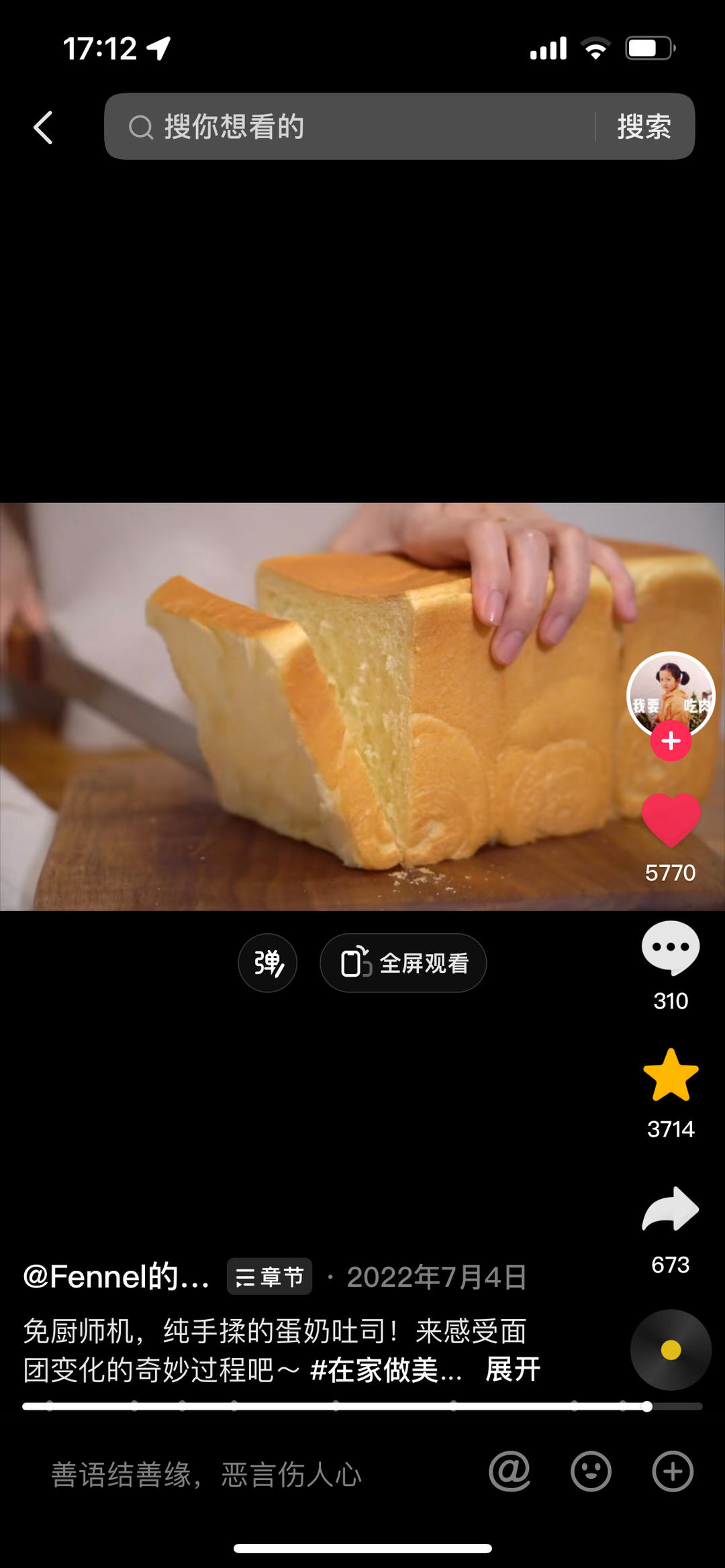Open the spinning music disc
This screenshot has width=725, height=1568.
[x=670, y=1349]
